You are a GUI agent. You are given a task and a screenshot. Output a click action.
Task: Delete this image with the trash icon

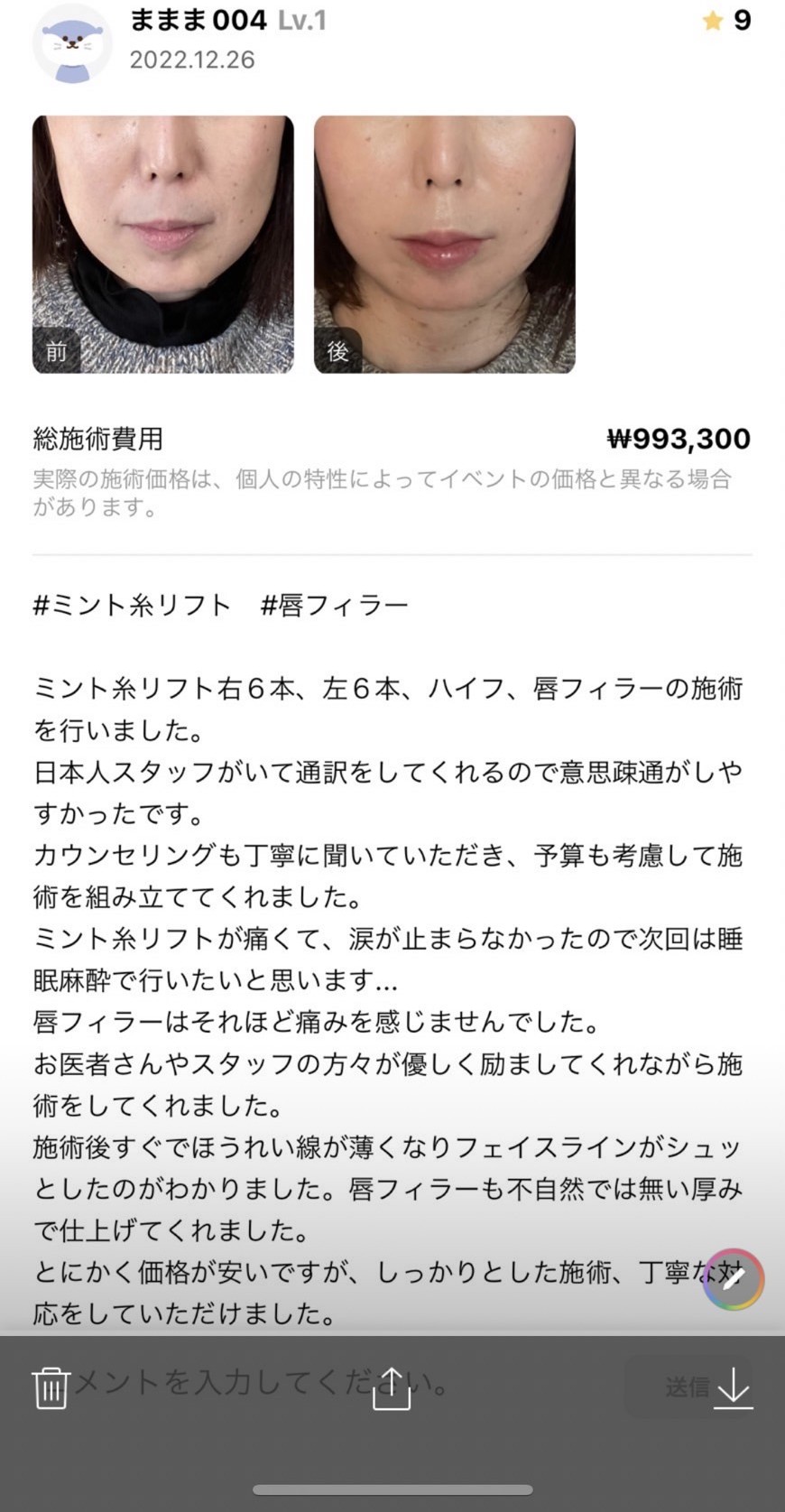[51, 1387]
